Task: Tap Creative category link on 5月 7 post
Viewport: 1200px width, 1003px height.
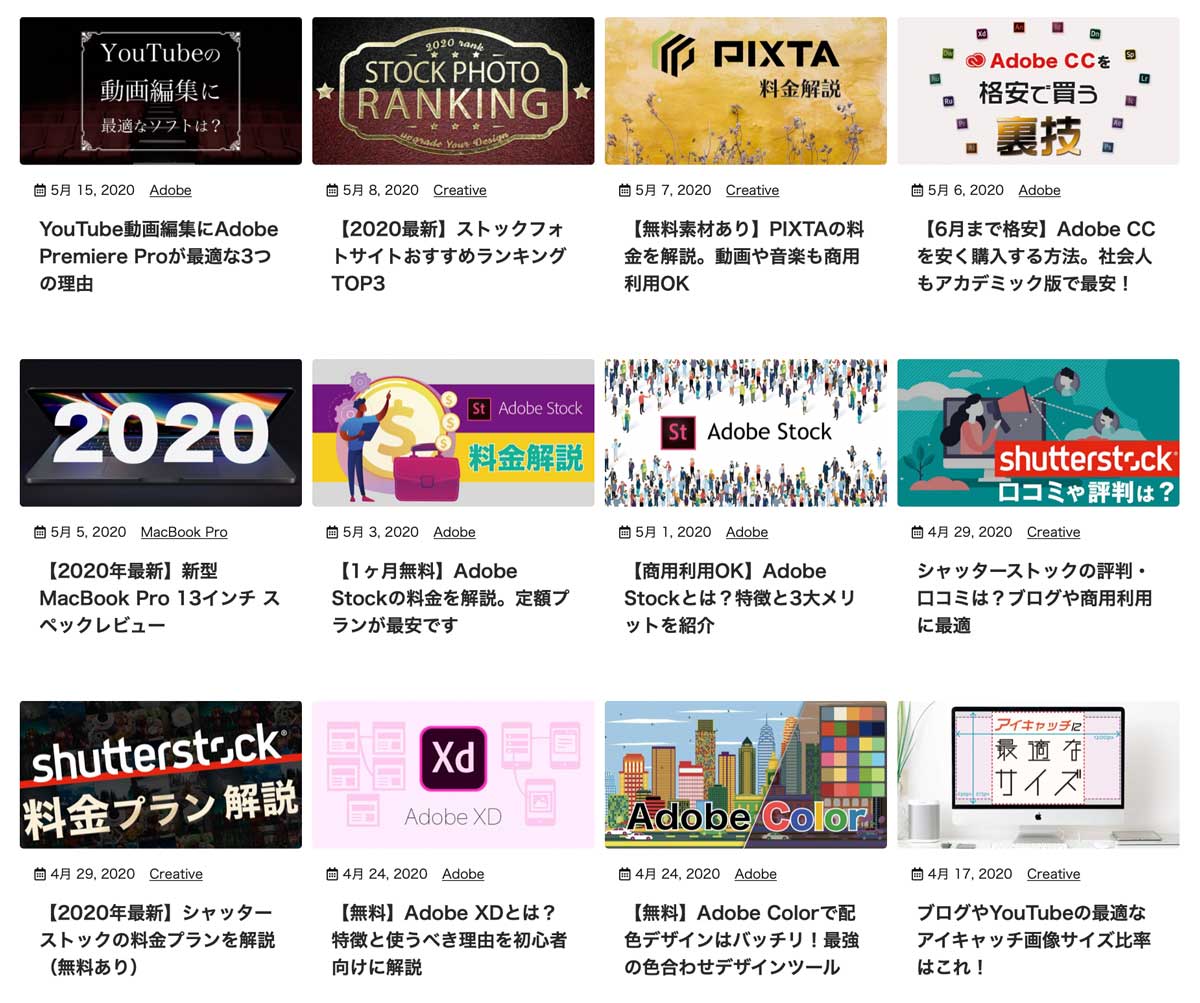Action: pos(752,190)
